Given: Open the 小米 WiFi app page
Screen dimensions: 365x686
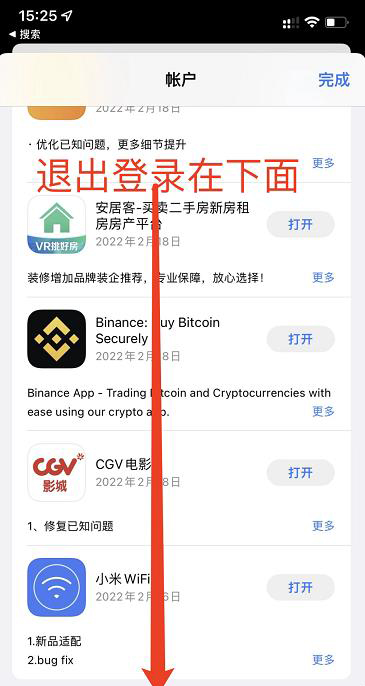Looking at the screenshot, I should (56, 587).
